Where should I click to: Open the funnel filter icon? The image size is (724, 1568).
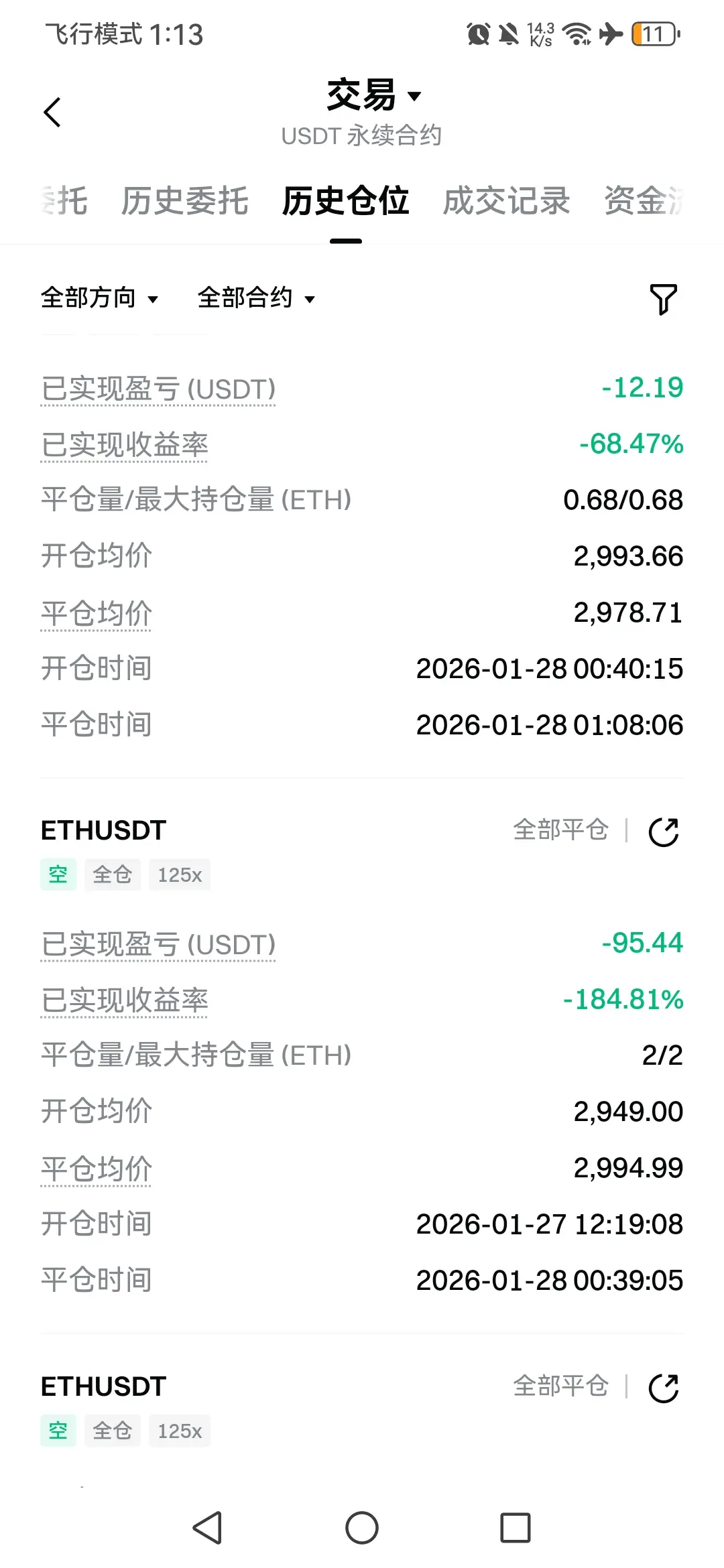point(663,299)
